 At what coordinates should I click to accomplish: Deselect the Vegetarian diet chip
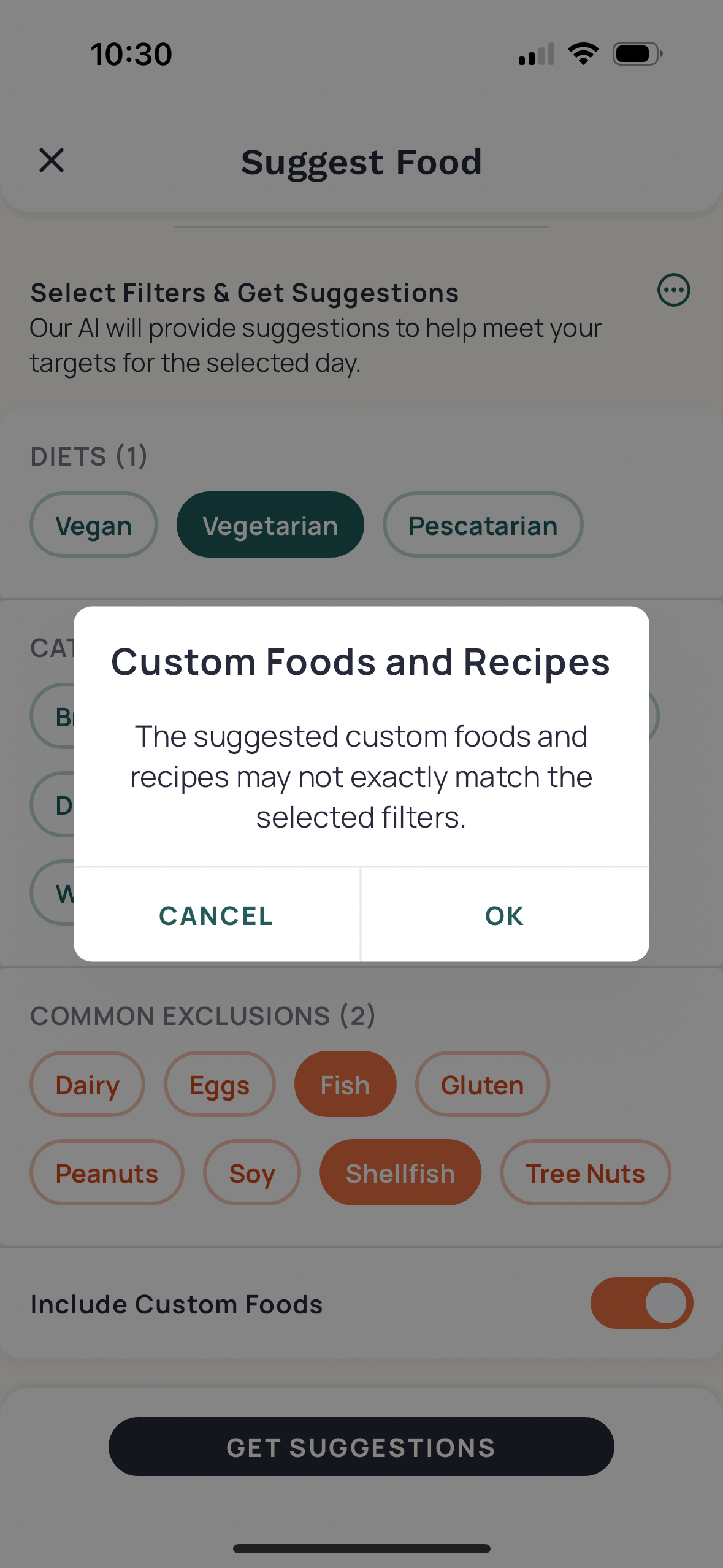click(x=270, y=525)
